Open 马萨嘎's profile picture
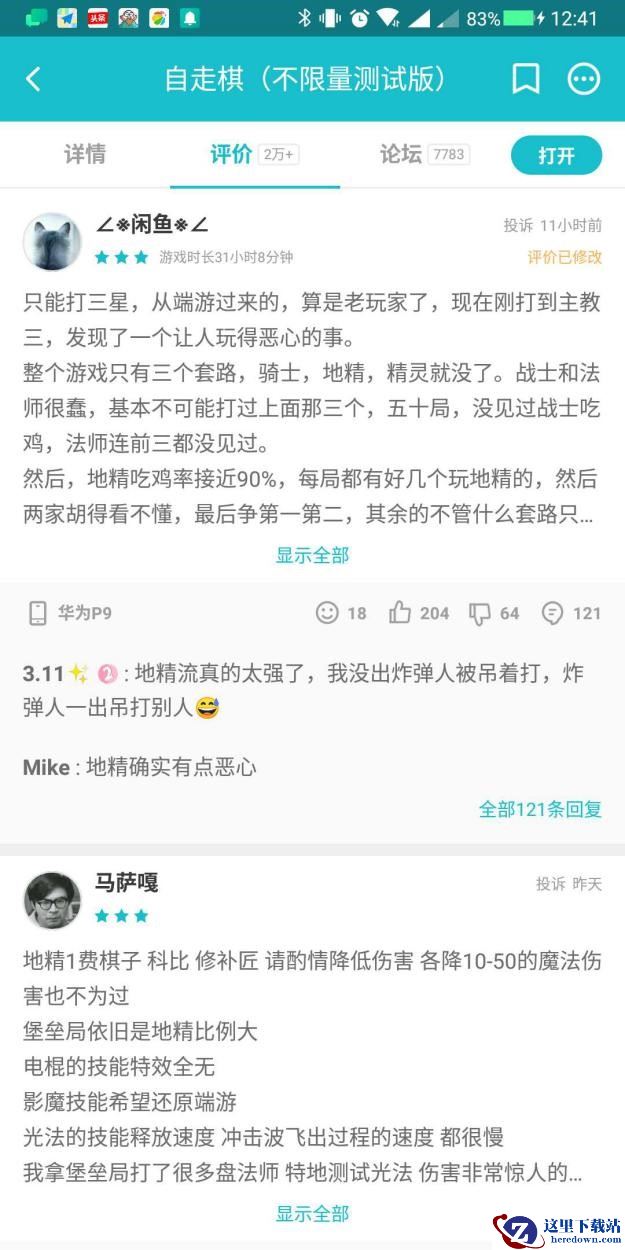The height and width of the screenshot is (1250, 625). click(52, 900)
